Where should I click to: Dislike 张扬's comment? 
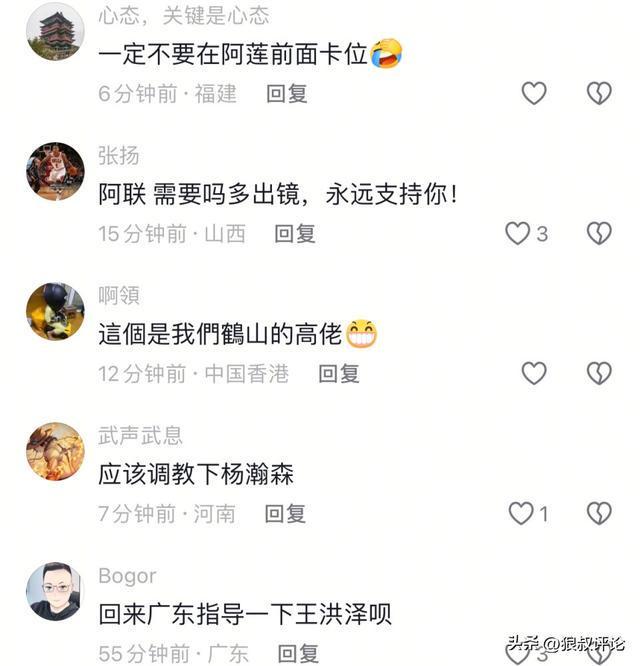point(598,233)
